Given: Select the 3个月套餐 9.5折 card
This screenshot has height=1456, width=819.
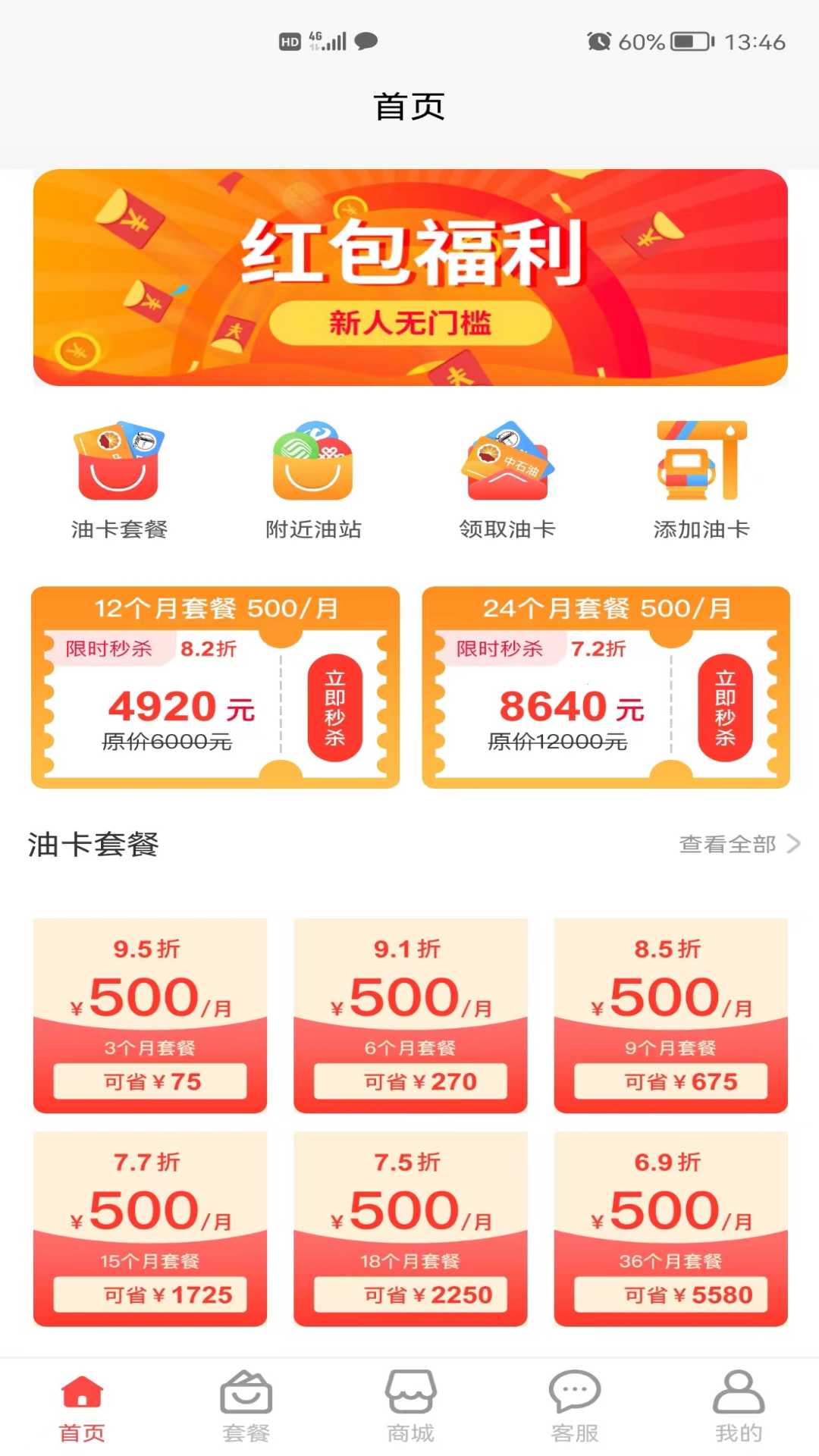Looking at the screenshot, I should click(x=150, y=1015).
